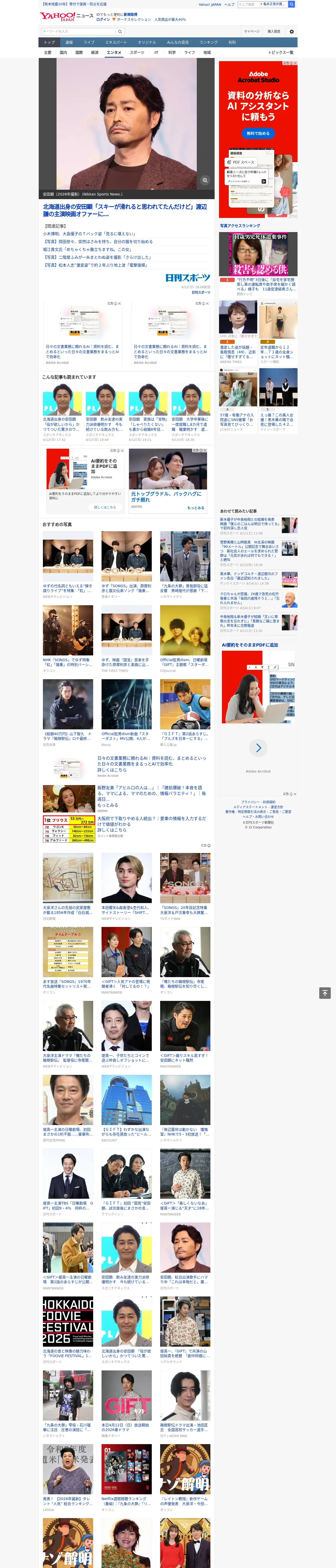Open マイページ
Viewport: 336px width, 1568px height.
[x=252, y=31]
